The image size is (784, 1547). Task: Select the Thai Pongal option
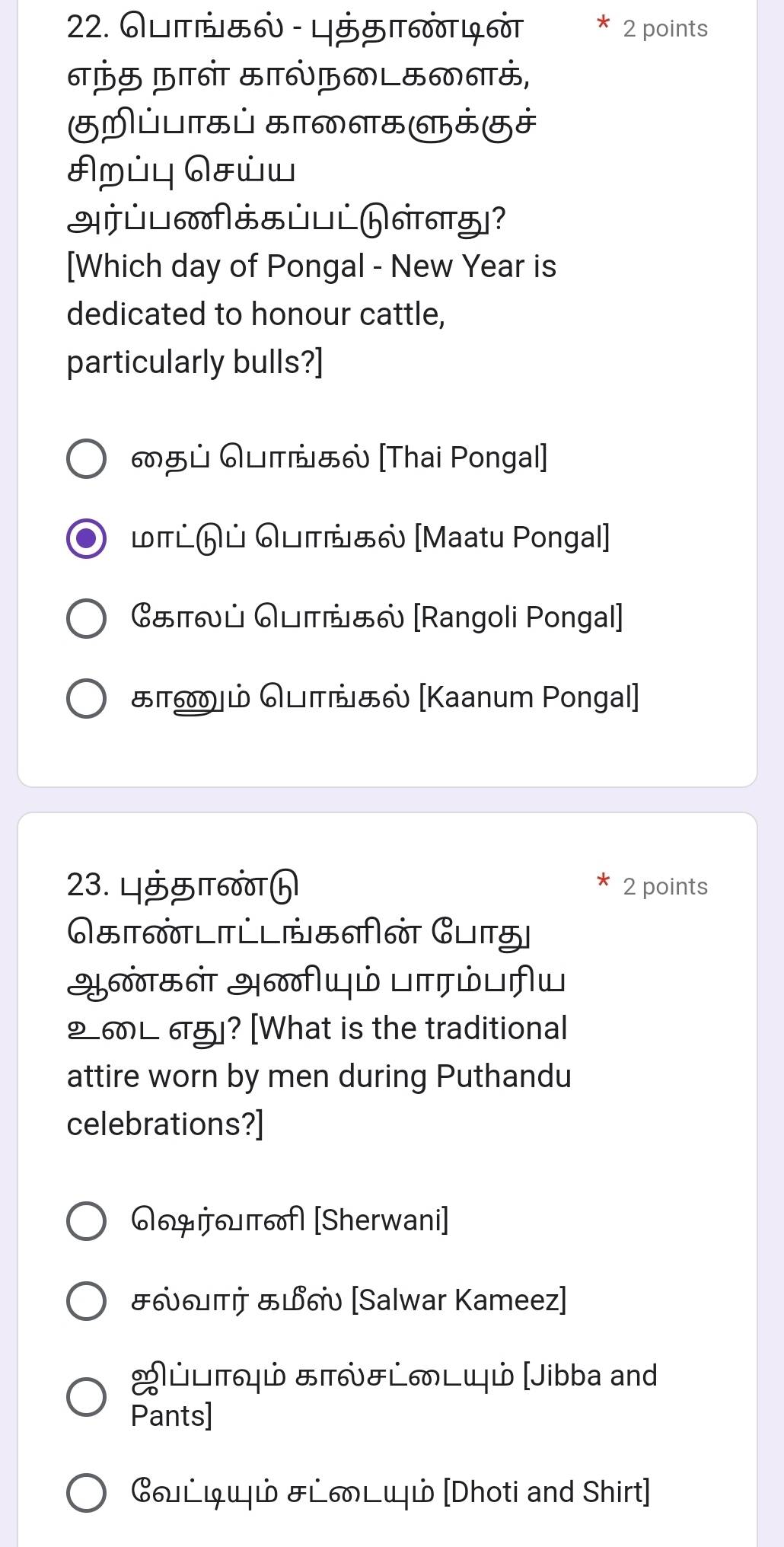86,458
